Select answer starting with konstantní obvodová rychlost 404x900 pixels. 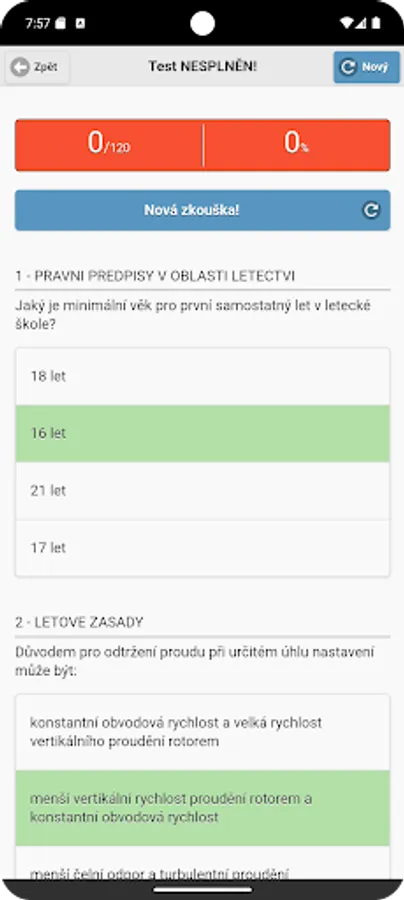(x=203, y=732)
